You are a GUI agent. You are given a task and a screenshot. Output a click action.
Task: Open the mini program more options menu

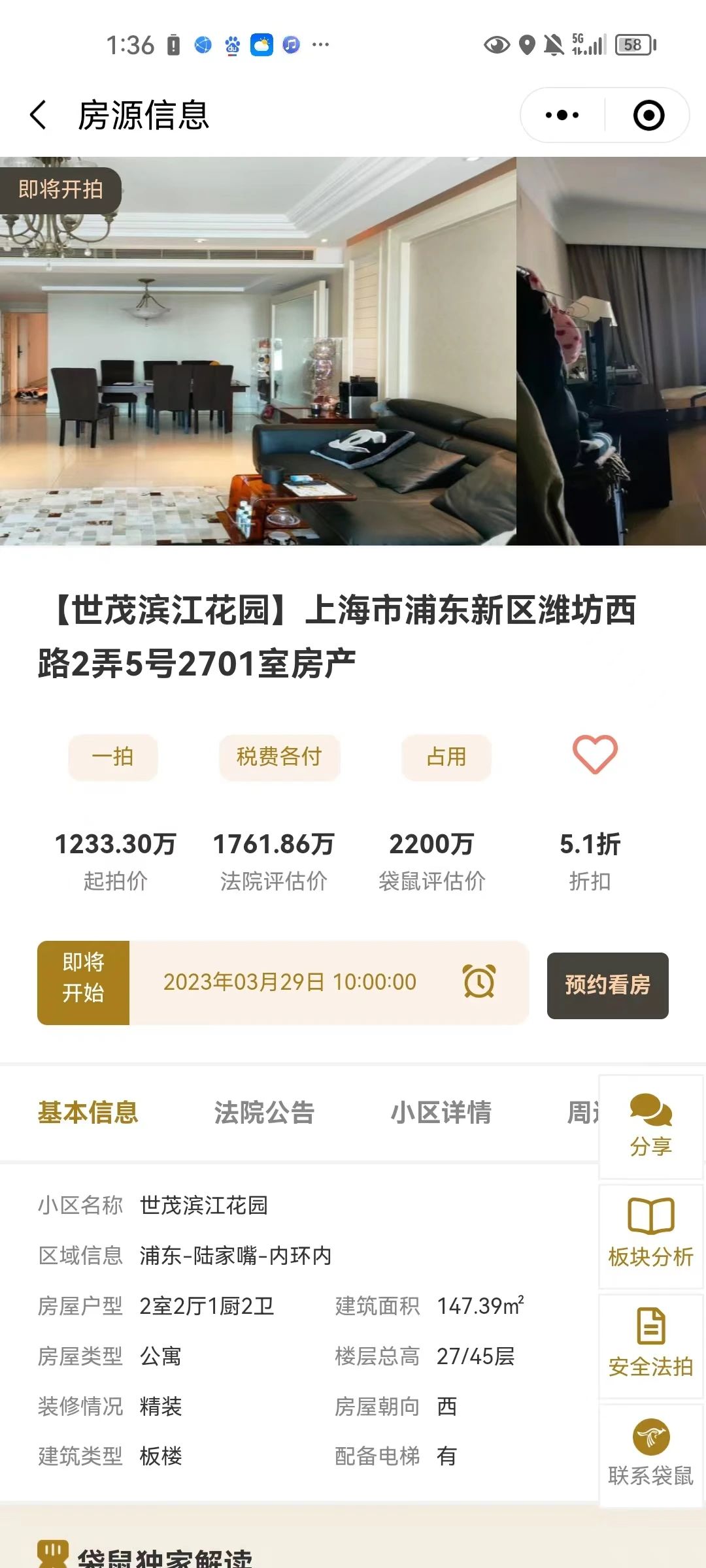pos(562,116)
